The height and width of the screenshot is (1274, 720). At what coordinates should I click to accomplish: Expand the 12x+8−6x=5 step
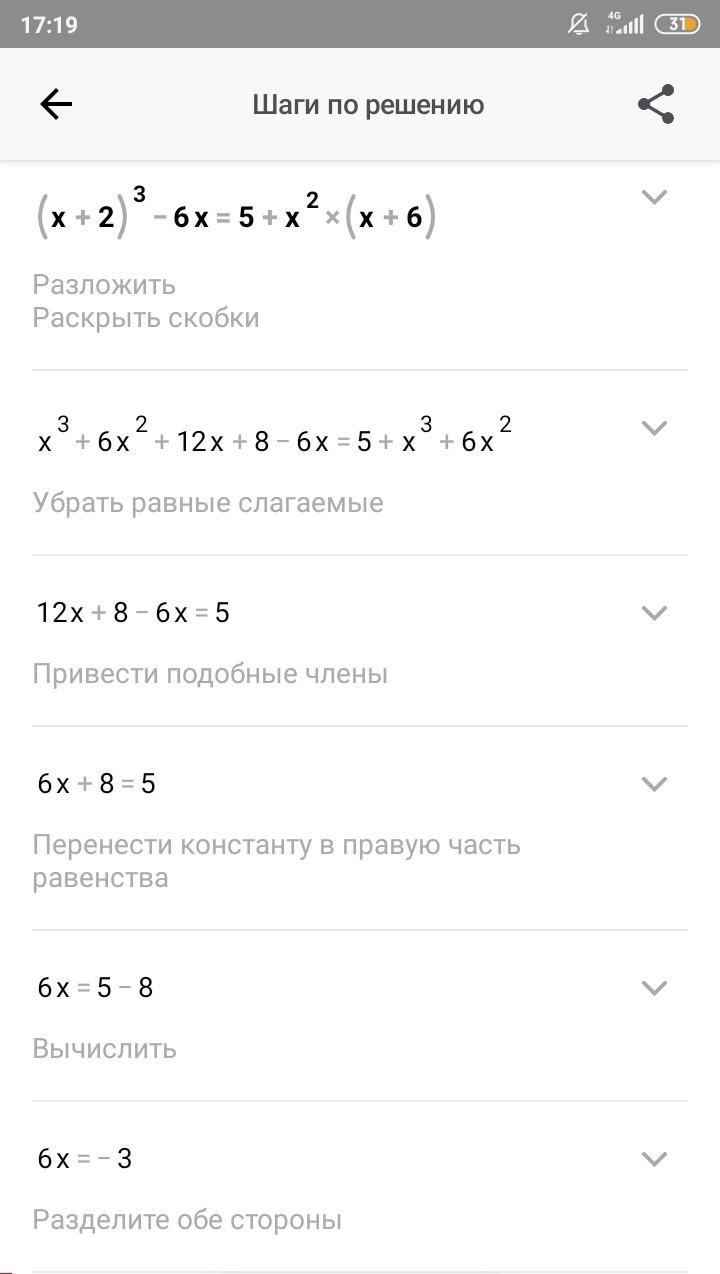pyautogui.click(x=654, y=613)
